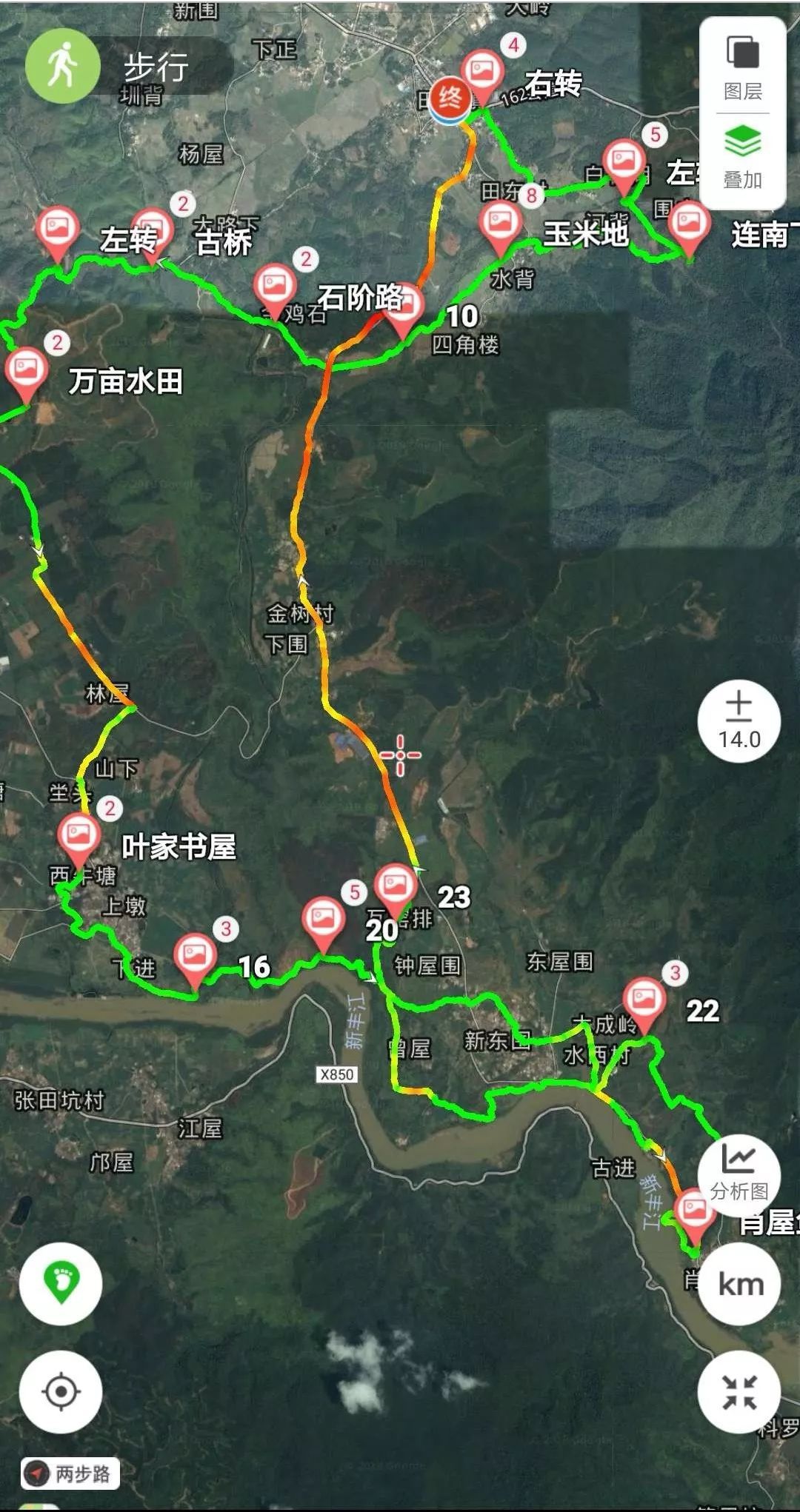Screen dimensions: 800x1512
Task: Tap the green footprint location button
Action: pyautogui.click(x=61, y=1285)
